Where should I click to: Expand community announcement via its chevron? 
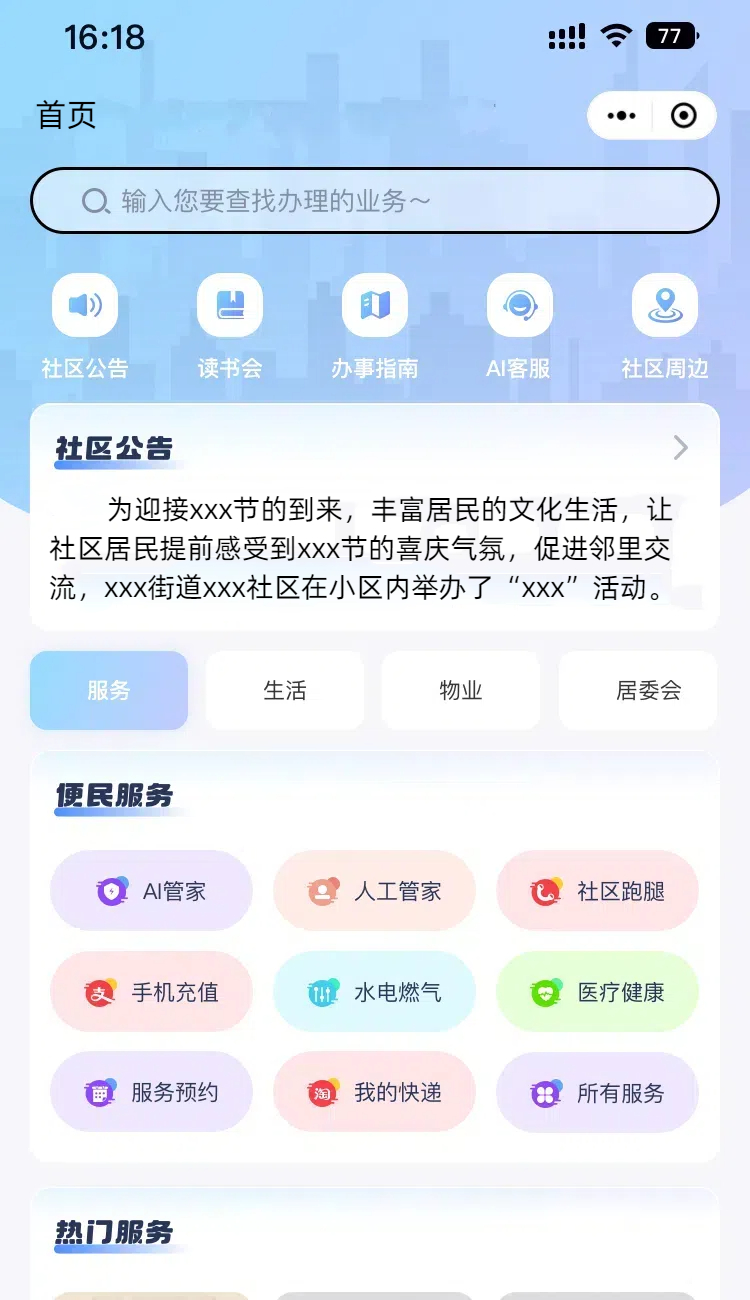[x=681, y=447]
